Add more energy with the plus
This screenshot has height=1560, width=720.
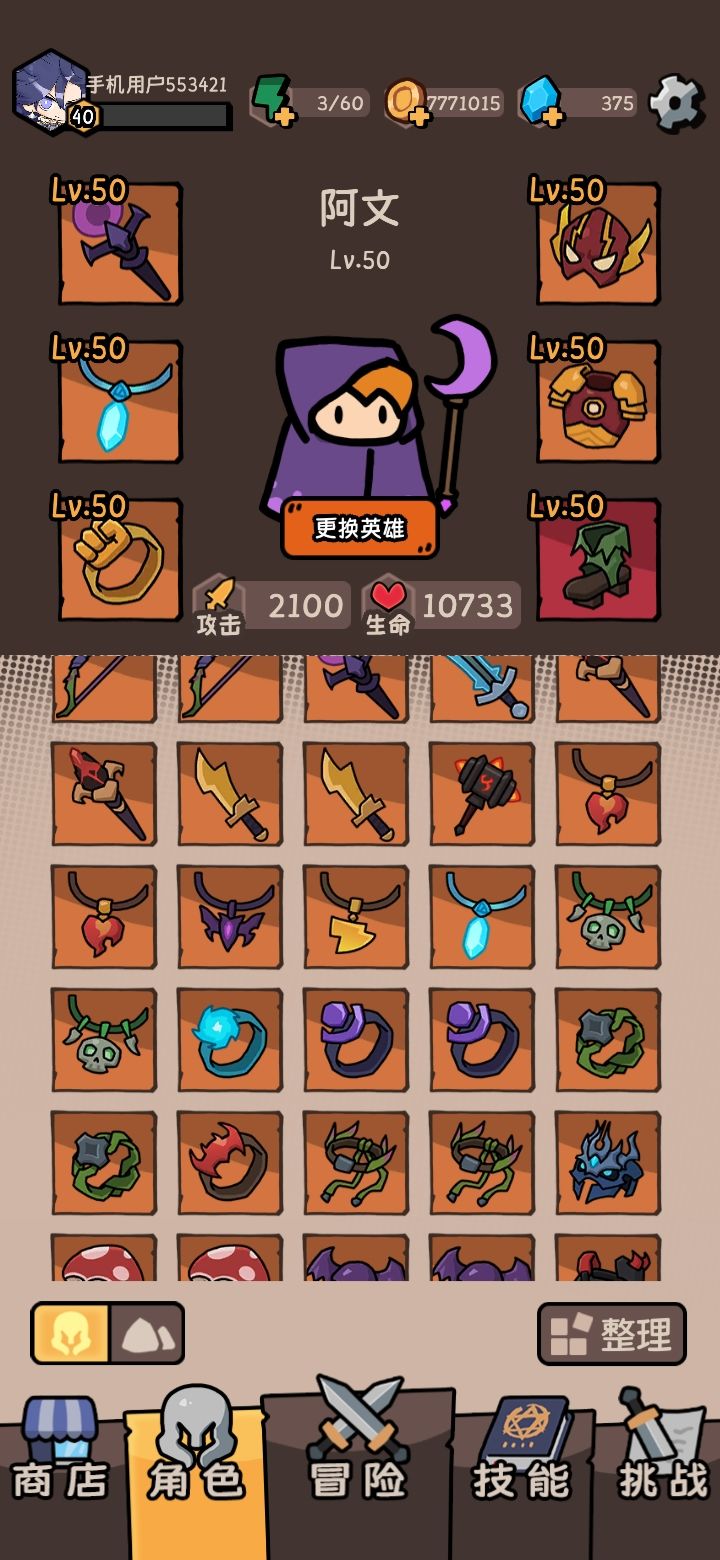[x=284, y=116]
